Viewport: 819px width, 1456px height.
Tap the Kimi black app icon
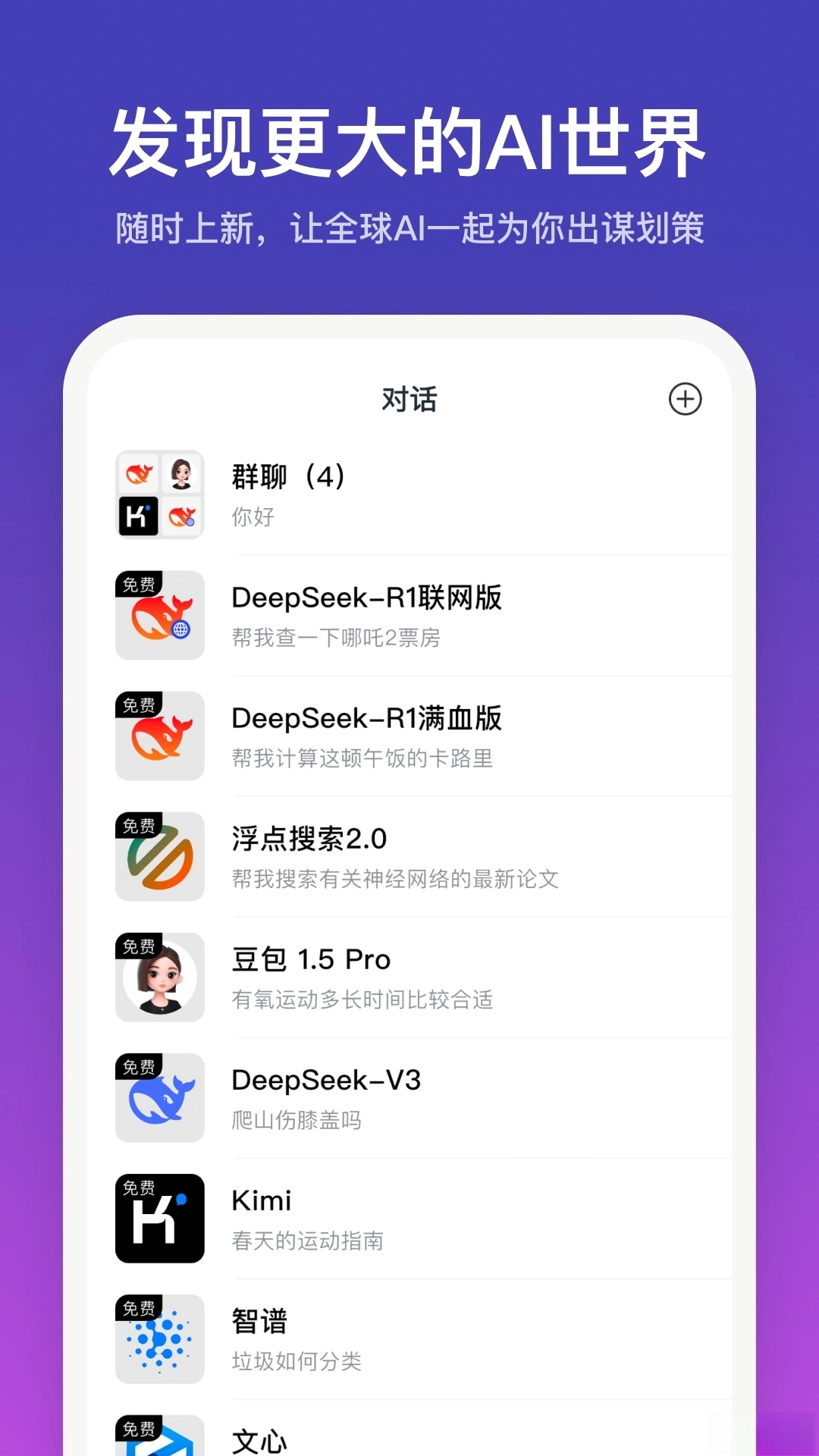pyautogui.click(x=158, y=1218)
